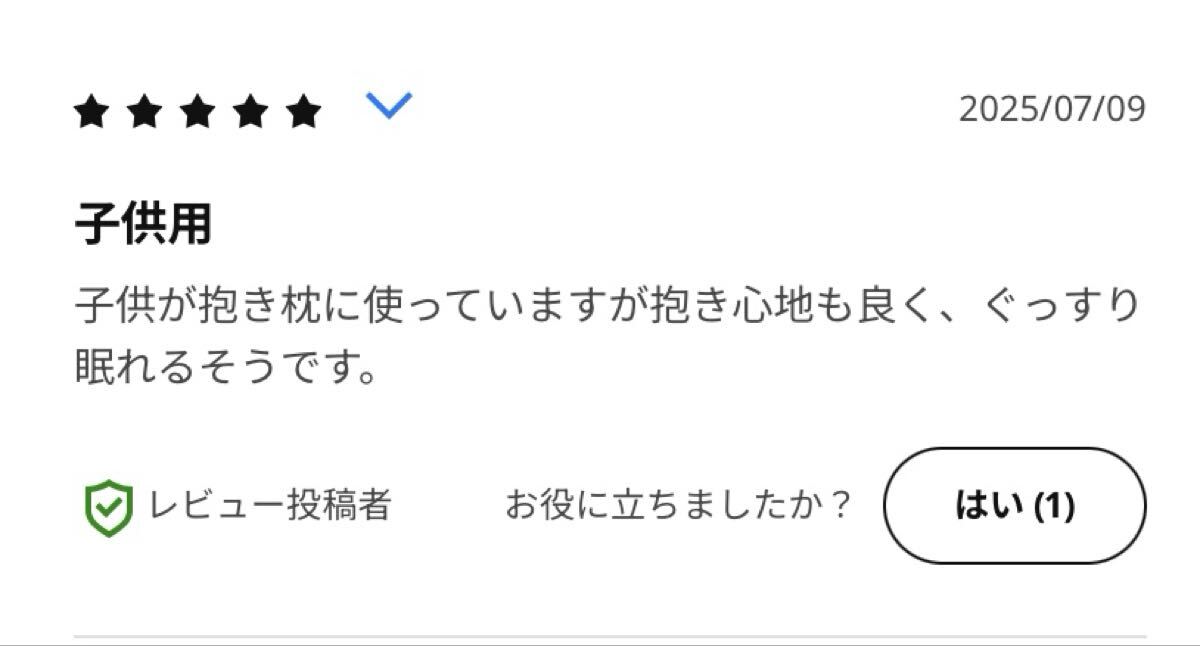Expand the star rating details chevron
The height and width of the screenshot is (646, 1200).
(x=389, y=106)
